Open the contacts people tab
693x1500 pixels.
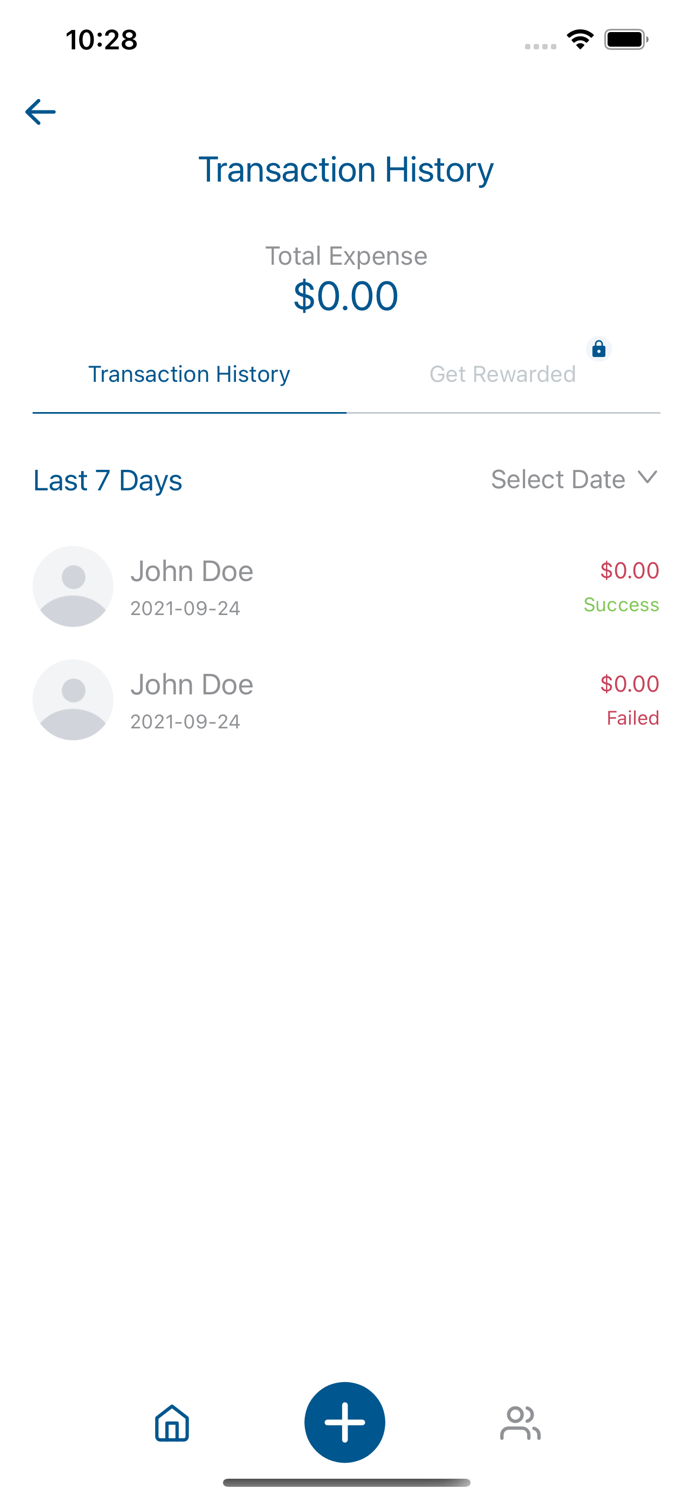[520, 1423]
